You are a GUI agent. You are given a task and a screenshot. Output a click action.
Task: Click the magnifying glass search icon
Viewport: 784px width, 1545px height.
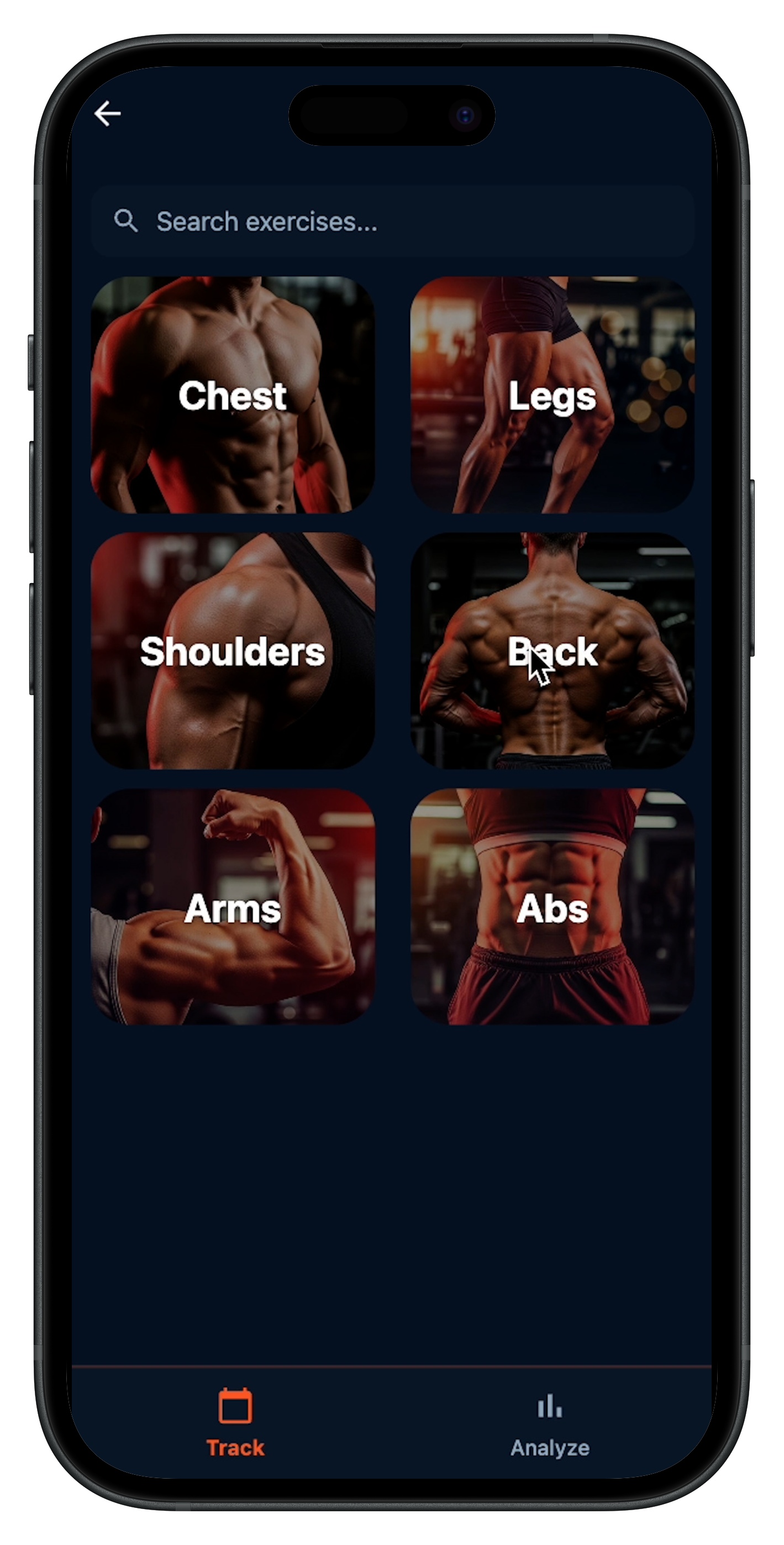pyautogui.click(x=126, y=222)
